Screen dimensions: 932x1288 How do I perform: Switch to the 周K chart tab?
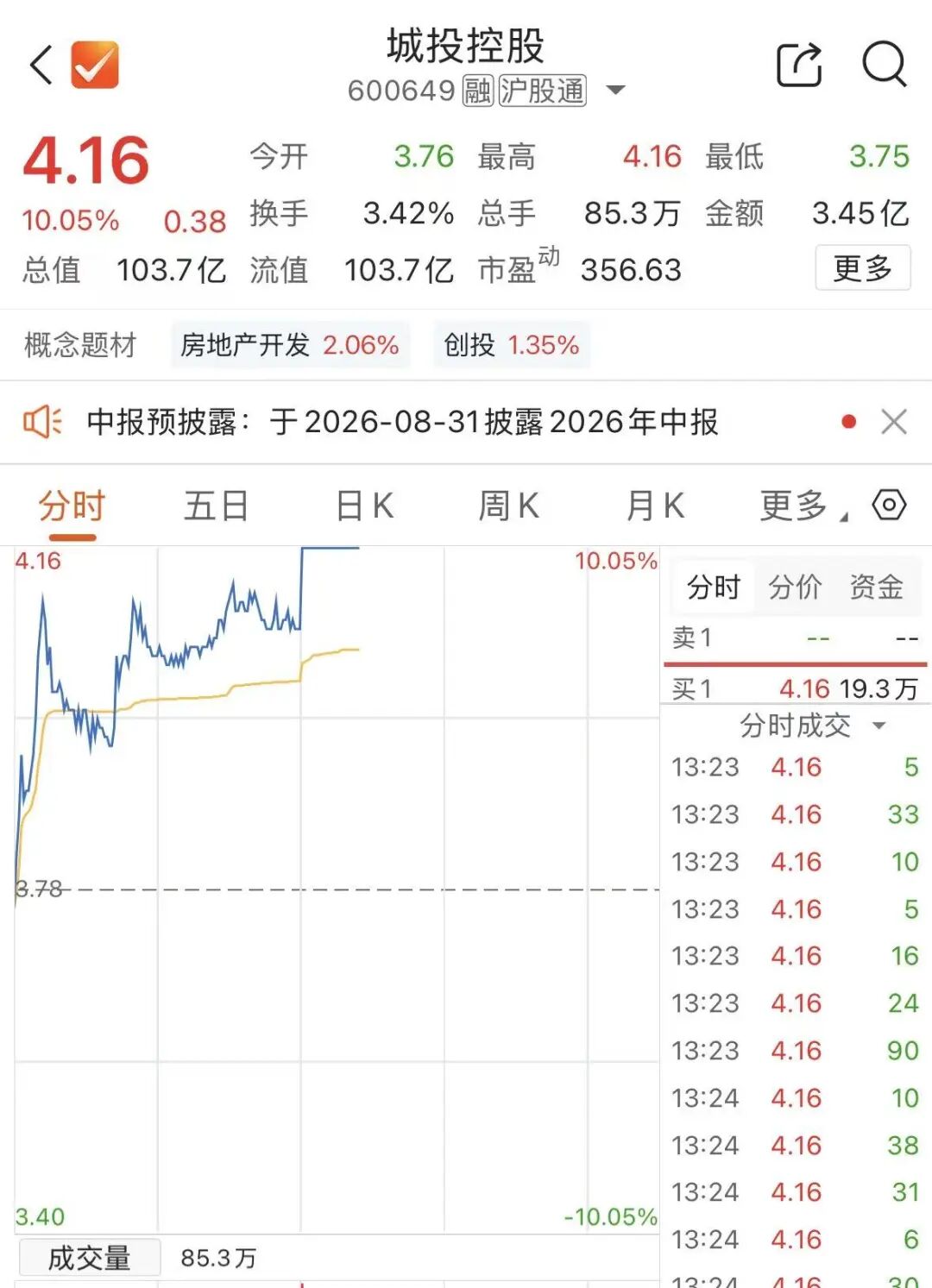coord(509,506)
